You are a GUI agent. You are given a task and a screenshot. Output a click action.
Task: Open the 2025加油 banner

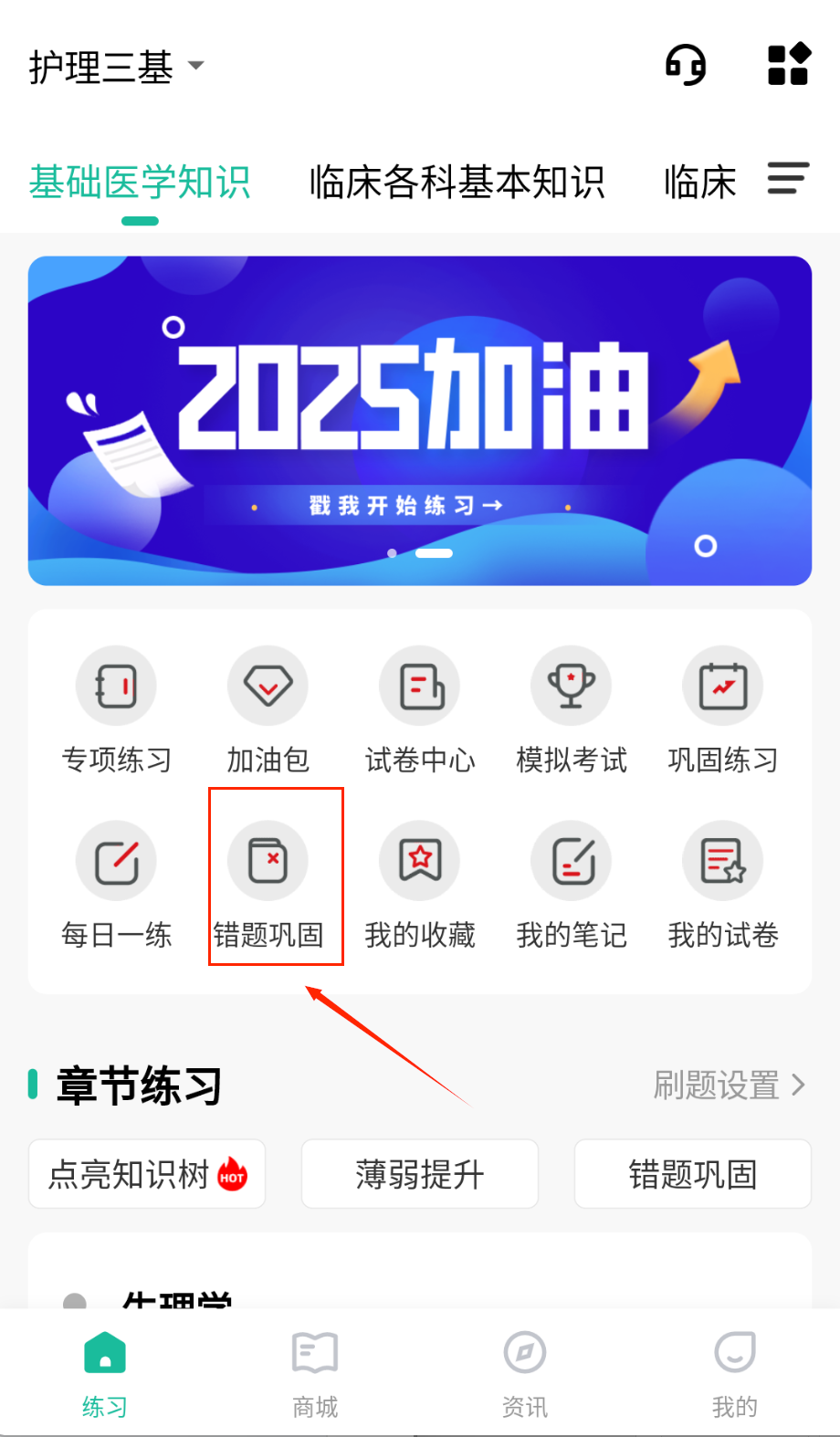point(420,421)
